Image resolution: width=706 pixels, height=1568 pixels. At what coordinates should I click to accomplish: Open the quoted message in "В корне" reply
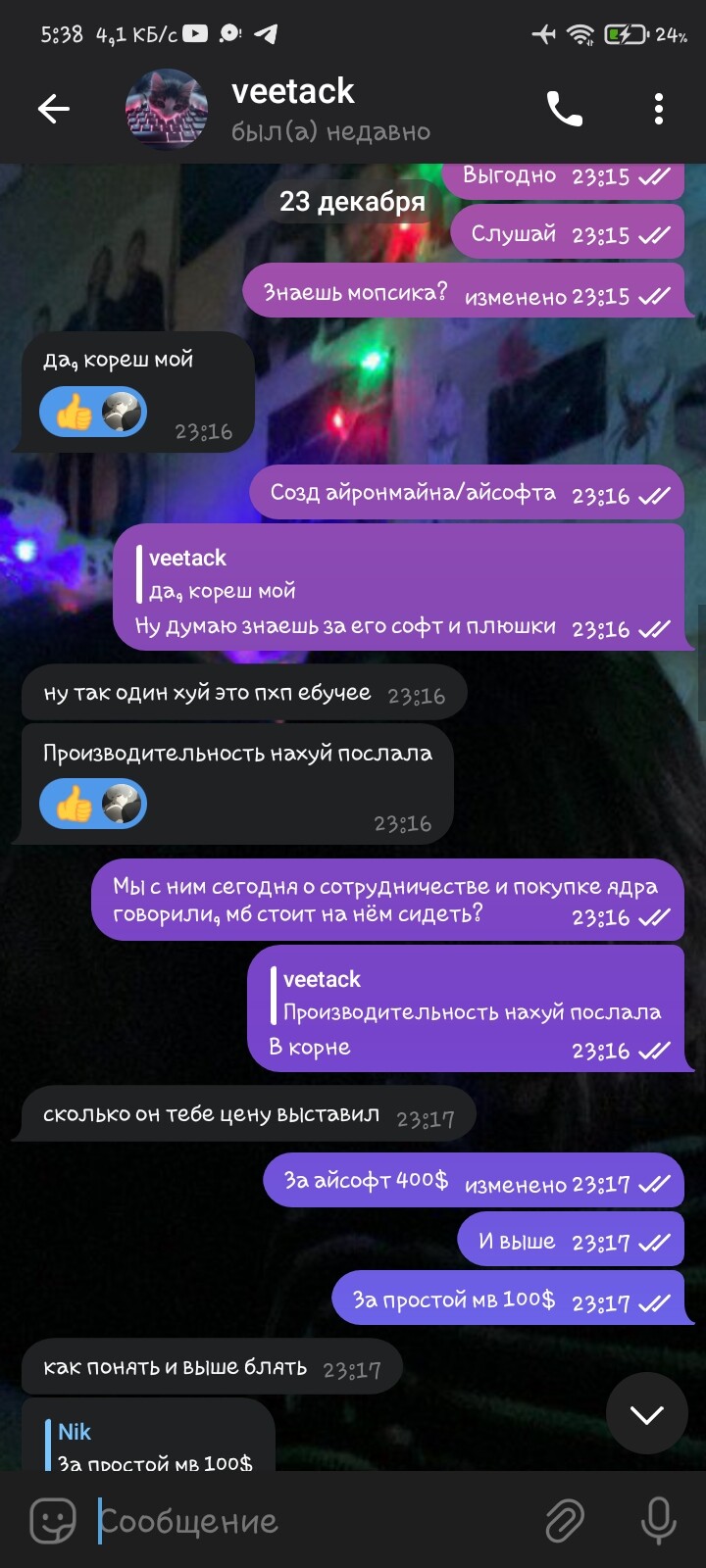click(471, 996)
